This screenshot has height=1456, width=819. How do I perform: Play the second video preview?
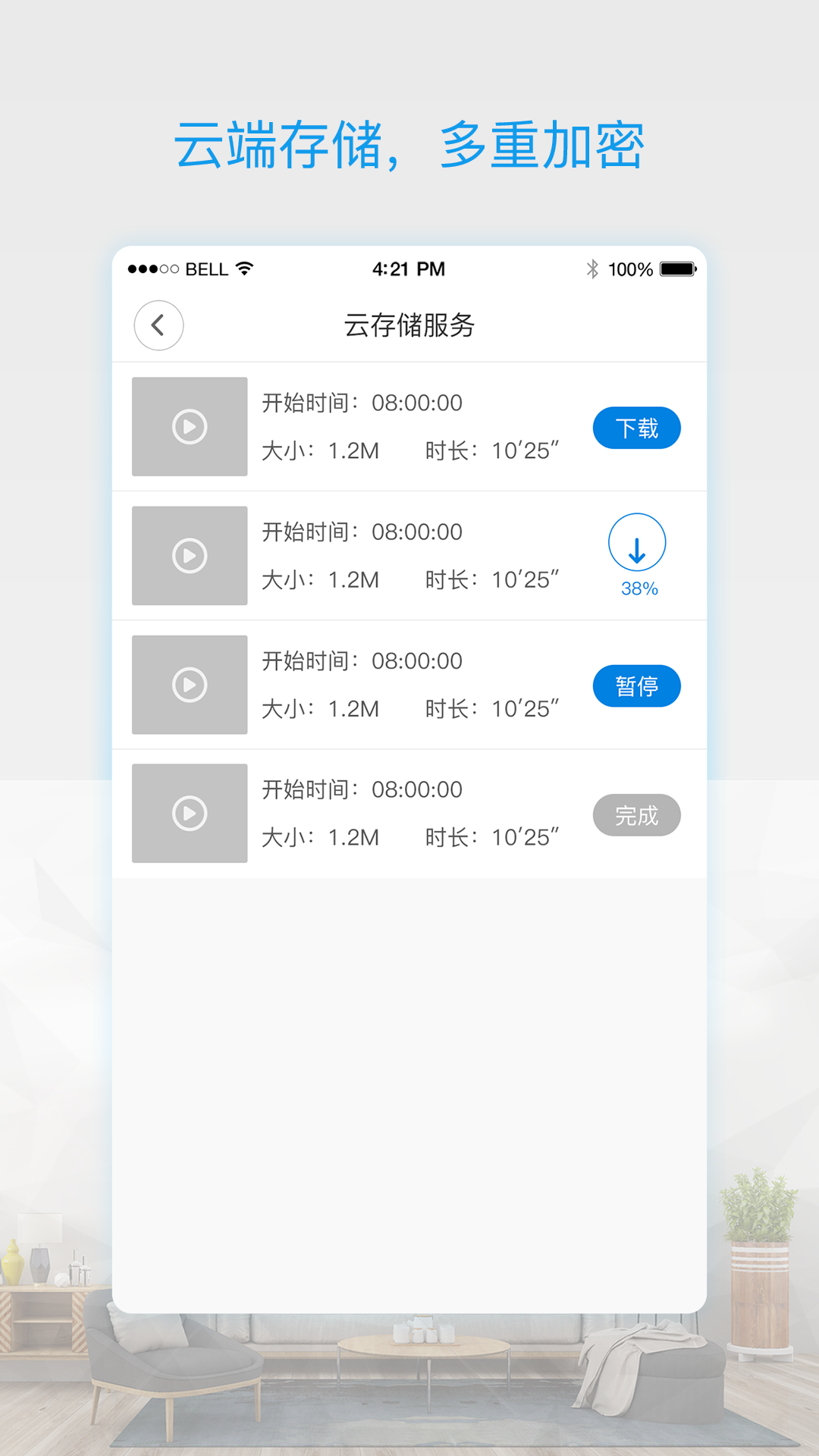click(190, 555)
